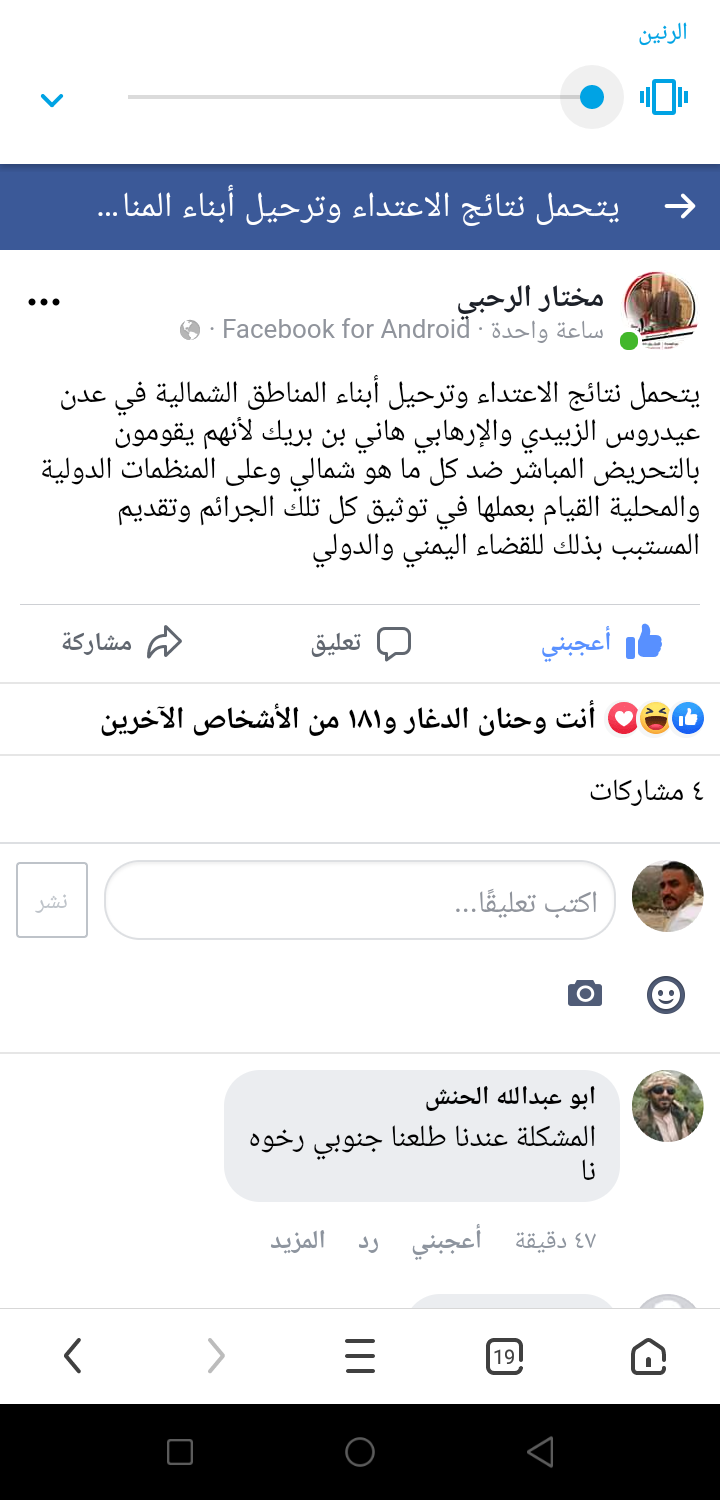Tap the ringer volume slider handle
The width and height of the screenshot is (720, 1500).
592,97
